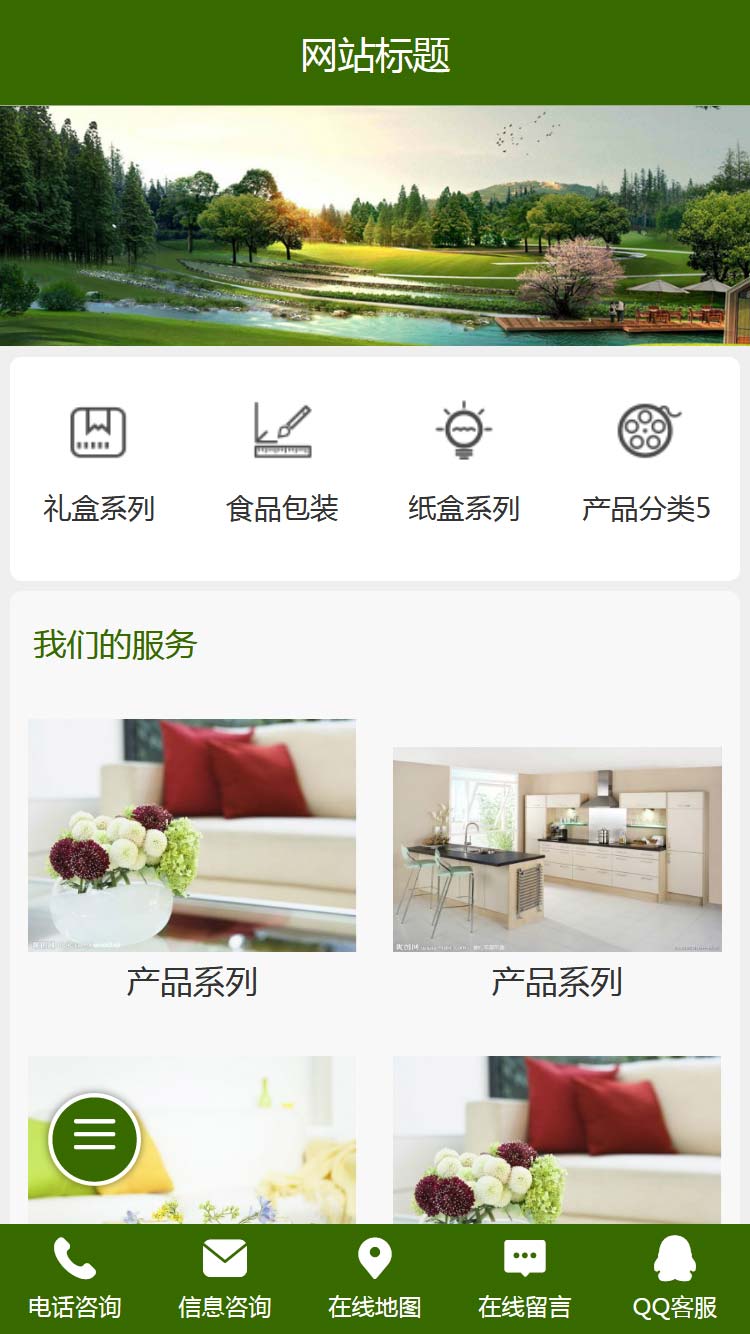The width and height of the screenshot is (750, 1334).
Task: Show the 在线地图 map
Action: (x=375, y=1279)
